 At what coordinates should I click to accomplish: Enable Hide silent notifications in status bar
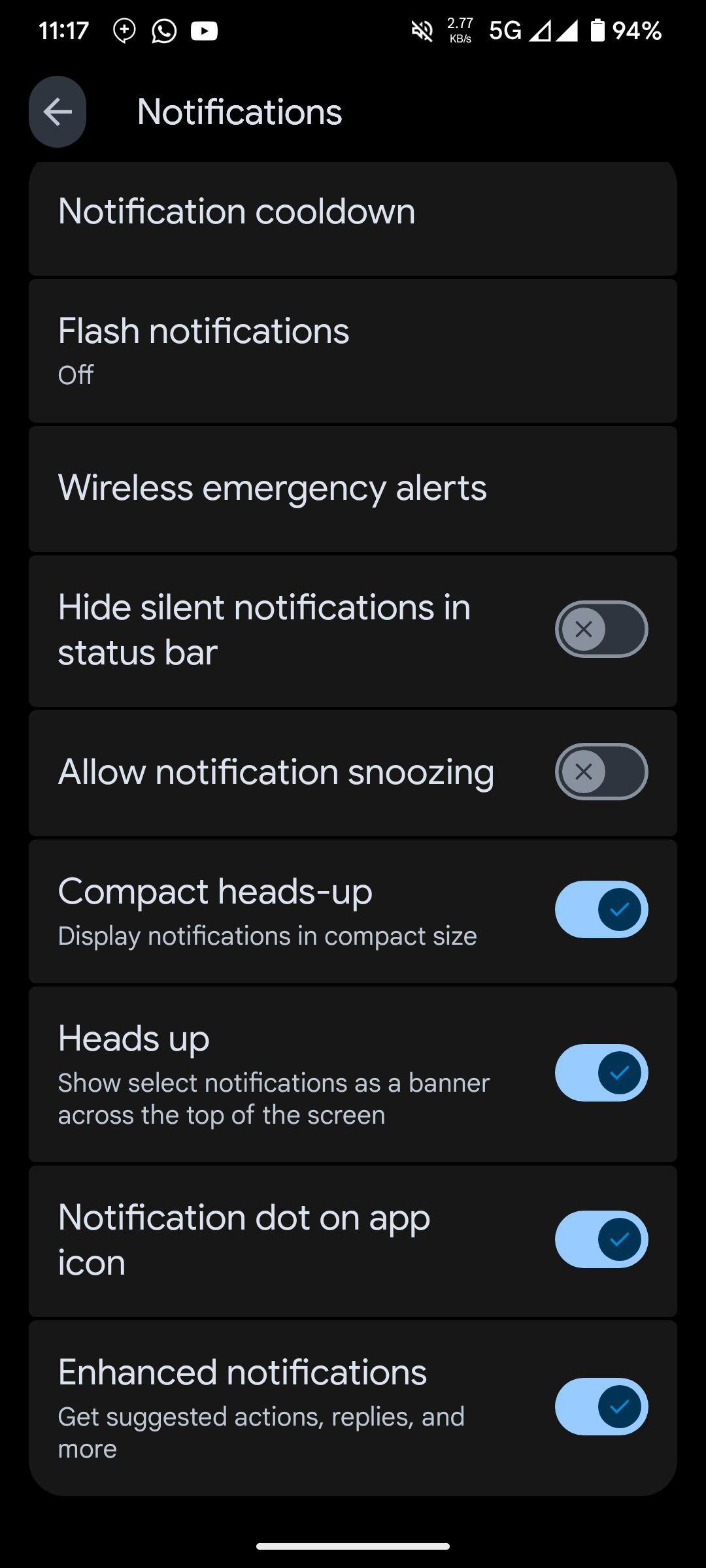[x=601, y=629]
